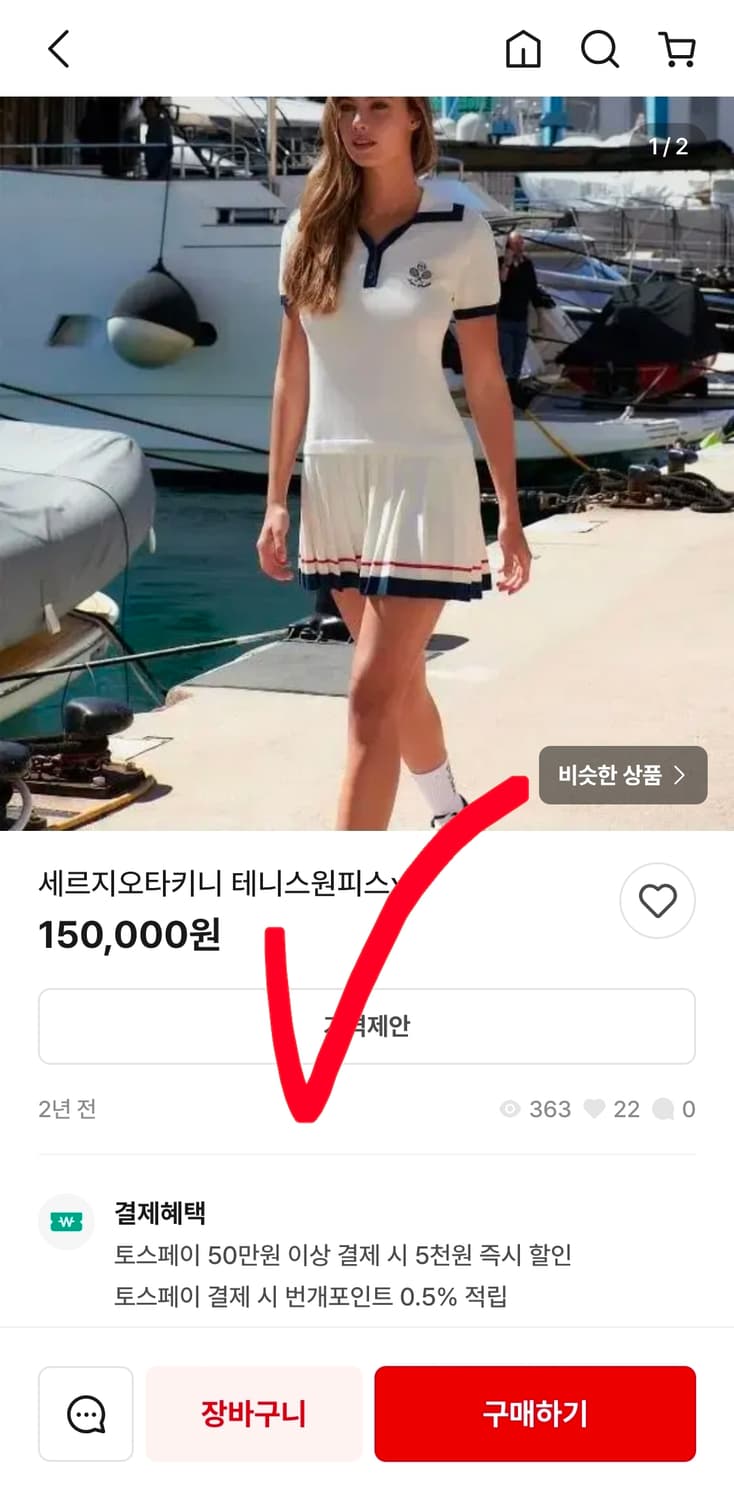Screen dimensions: 734x1500
Task: Tap the search magnifier icon
Action: [599, 47]
